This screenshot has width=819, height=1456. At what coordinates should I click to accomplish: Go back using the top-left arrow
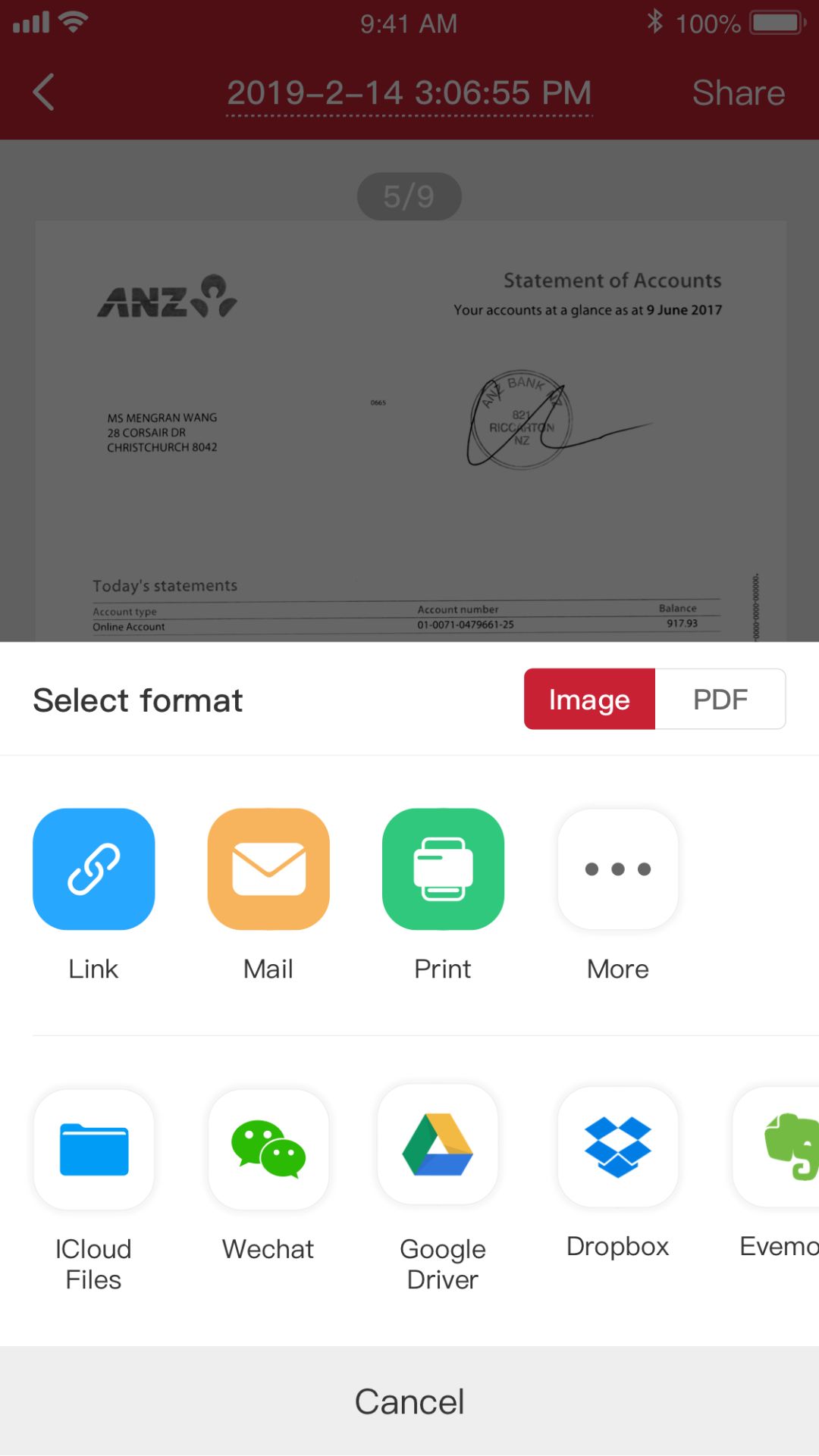point(44,92)
